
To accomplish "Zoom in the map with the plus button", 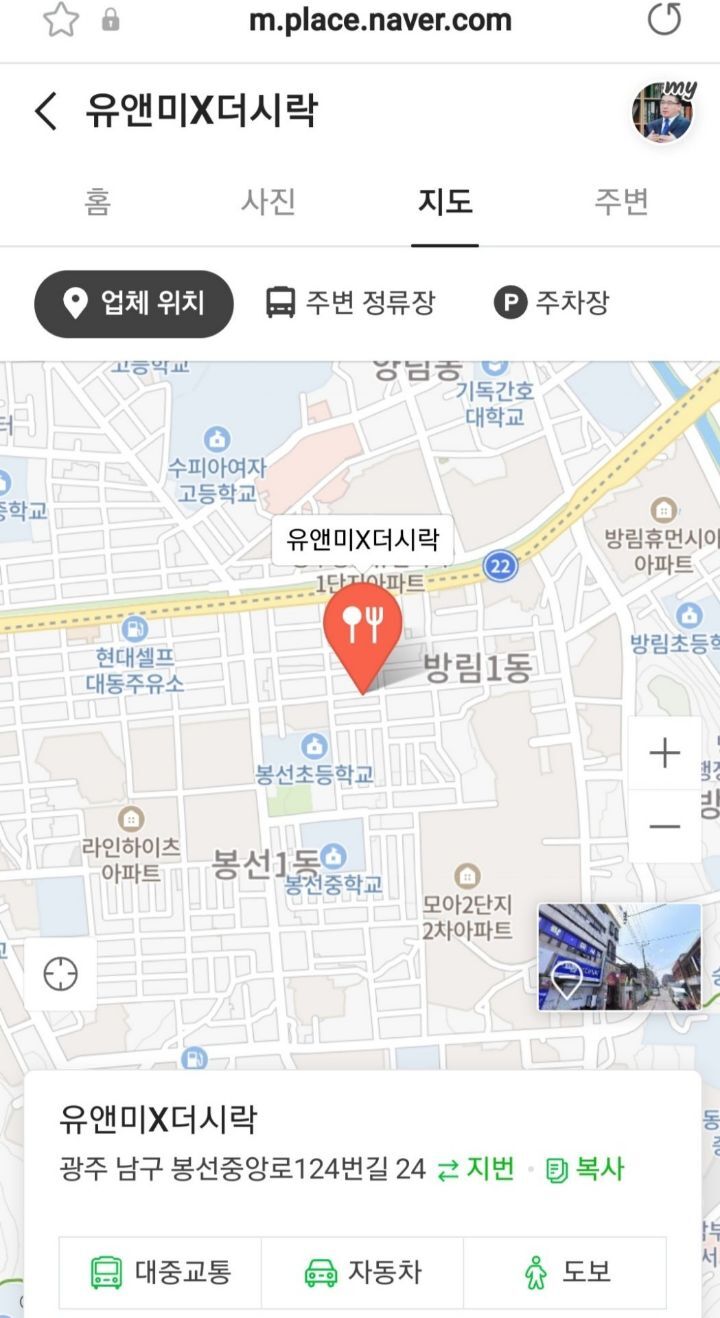I will pos(665,753).
